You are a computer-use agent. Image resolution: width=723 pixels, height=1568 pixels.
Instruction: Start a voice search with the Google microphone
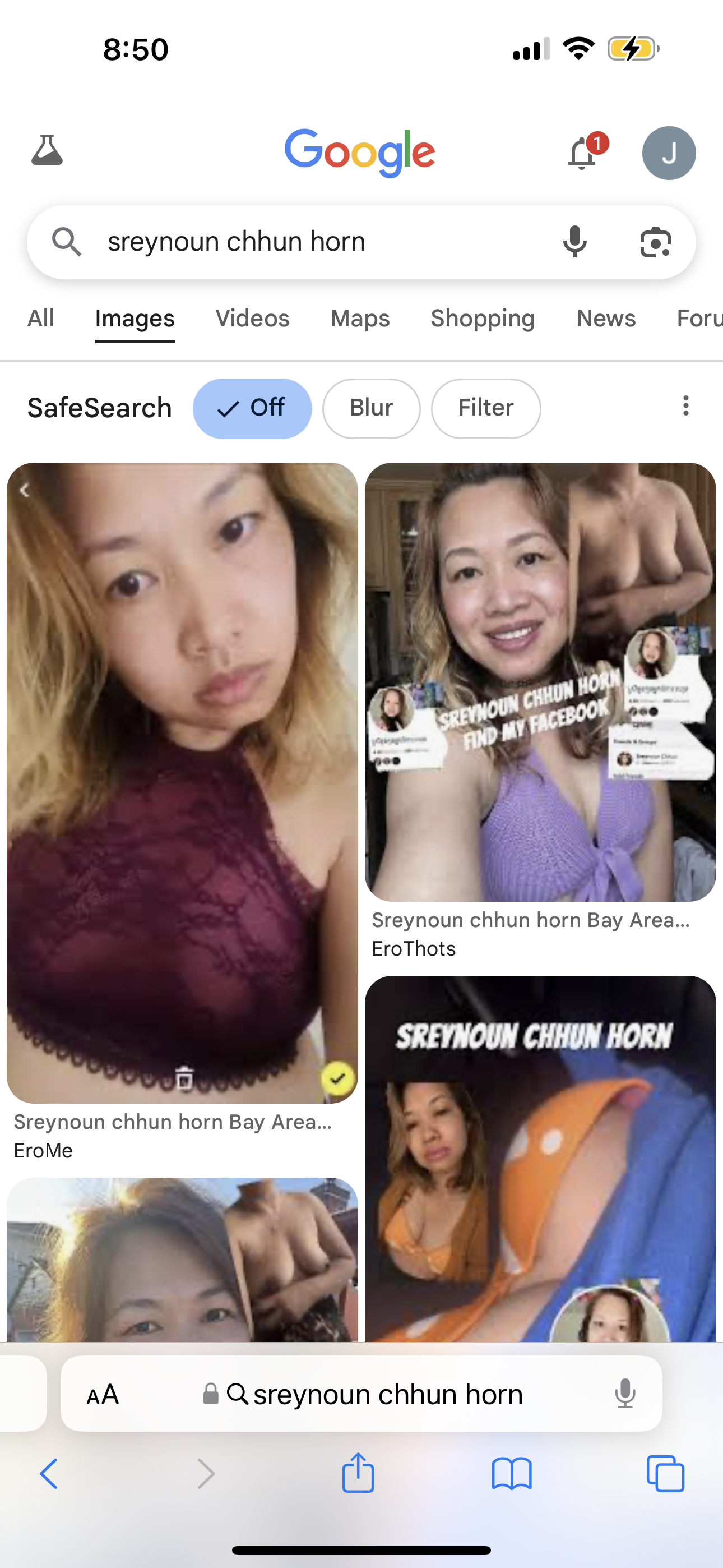point(574,242)
